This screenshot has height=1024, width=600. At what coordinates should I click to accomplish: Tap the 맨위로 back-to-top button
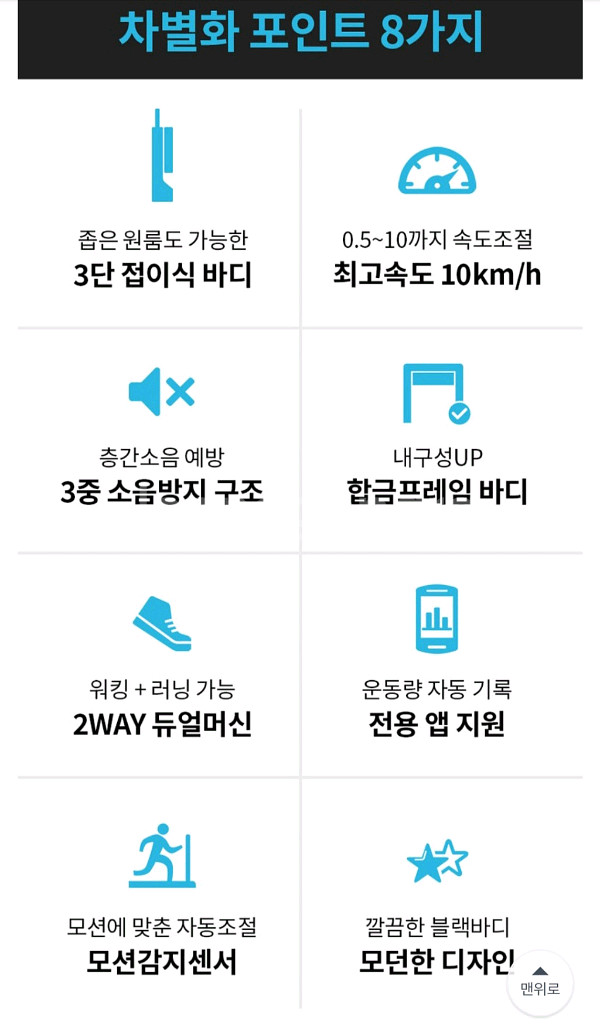pos(540,981)
